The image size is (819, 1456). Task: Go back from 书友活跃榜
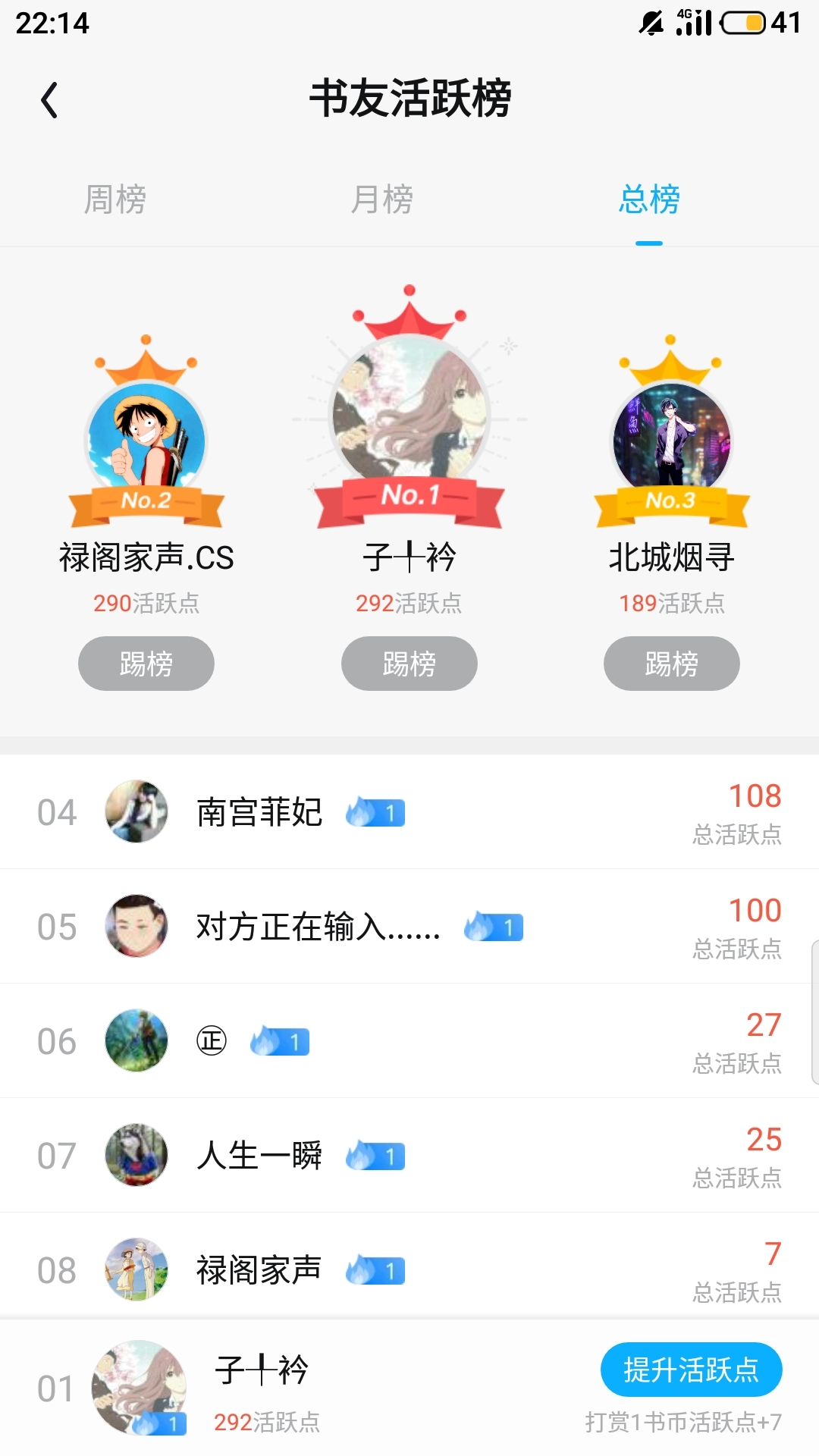(x=50, y=100)
